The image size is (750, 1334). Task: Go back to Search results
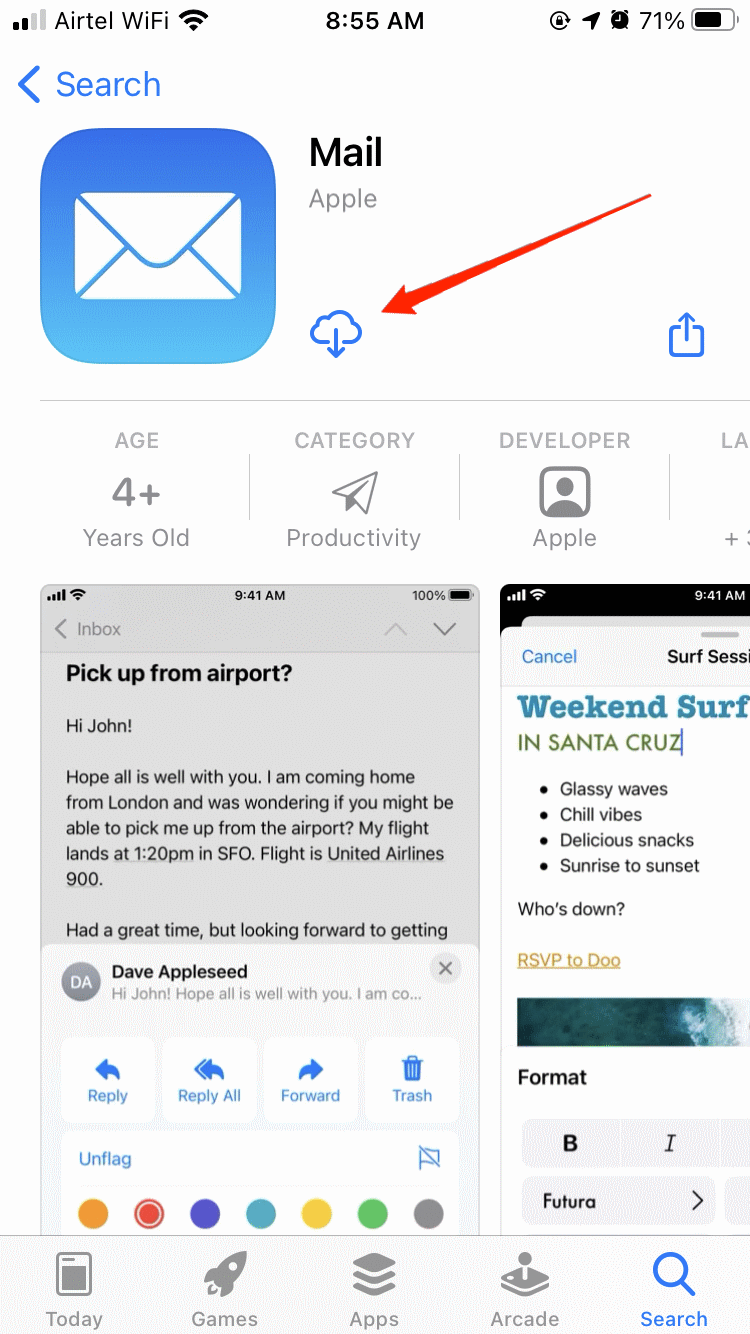(x=88, y=85)
